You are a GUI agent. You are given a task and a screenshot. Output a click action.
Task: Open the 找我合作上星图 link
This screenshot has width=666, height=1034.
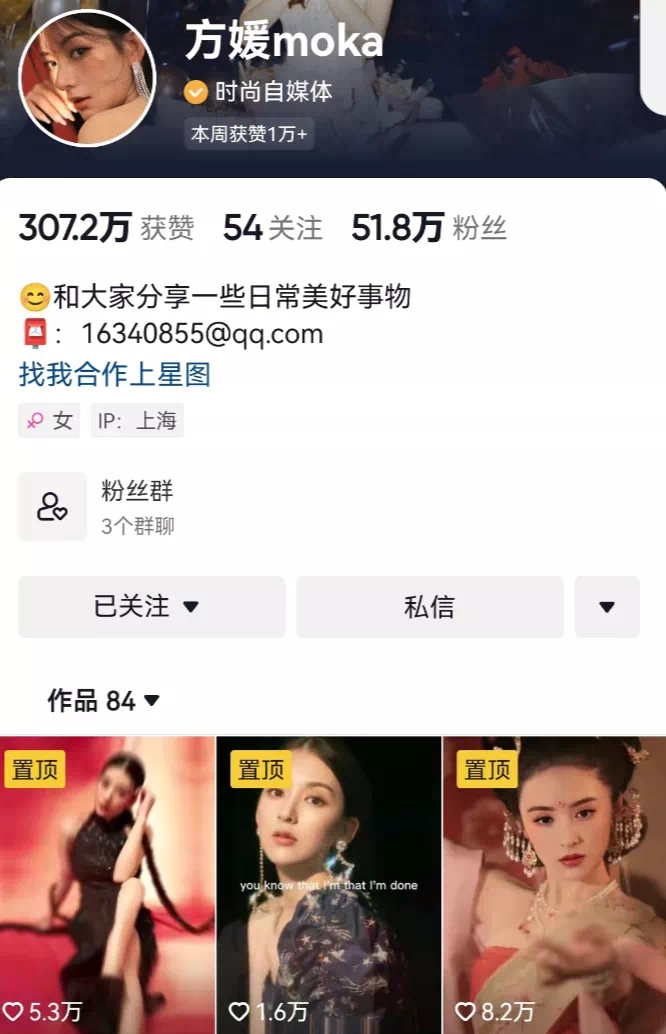(x=115, y=375)
